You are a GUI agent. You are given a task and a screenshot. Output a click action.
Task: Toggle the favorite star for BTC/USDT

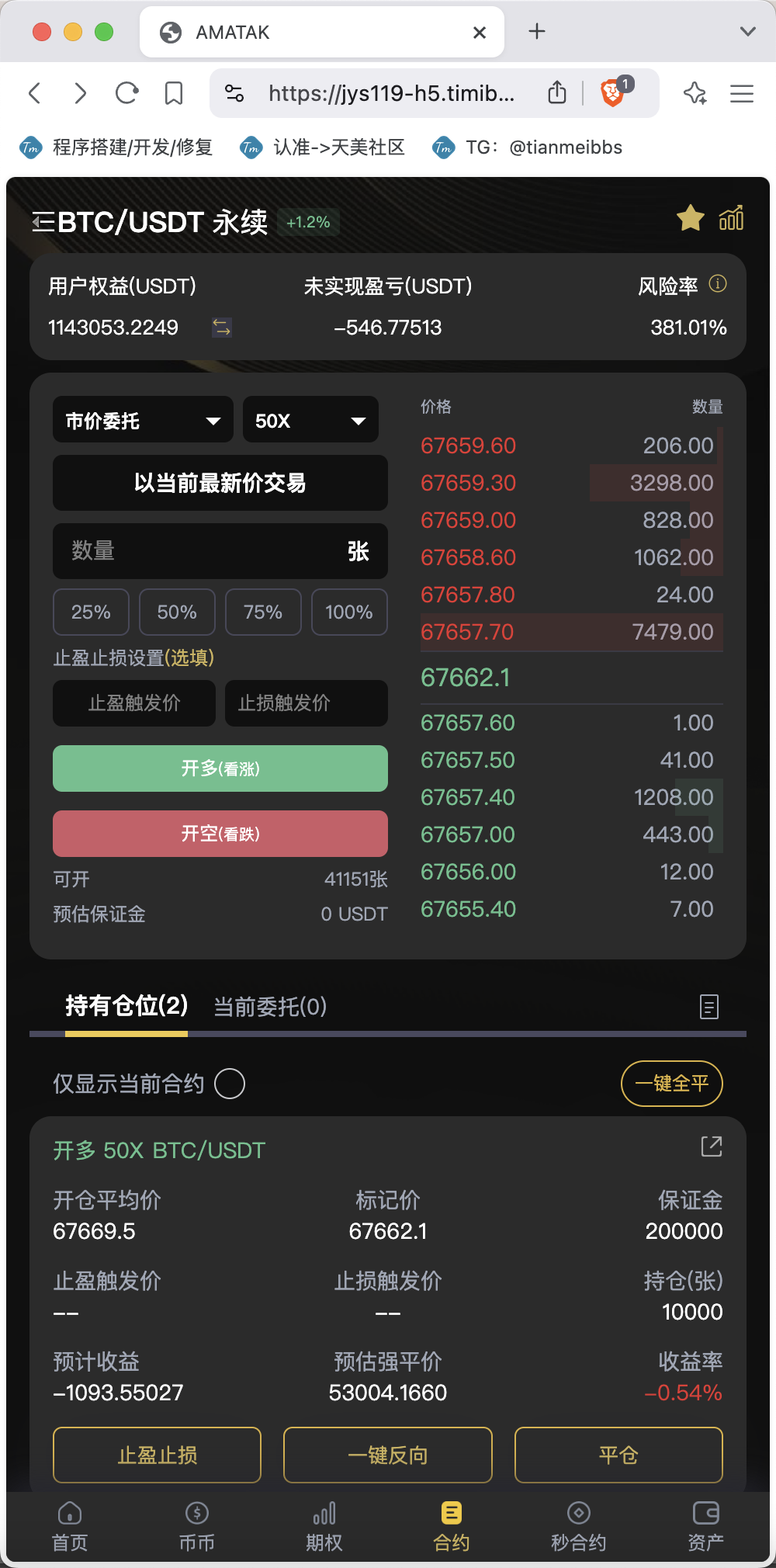(x=690, y=219)
